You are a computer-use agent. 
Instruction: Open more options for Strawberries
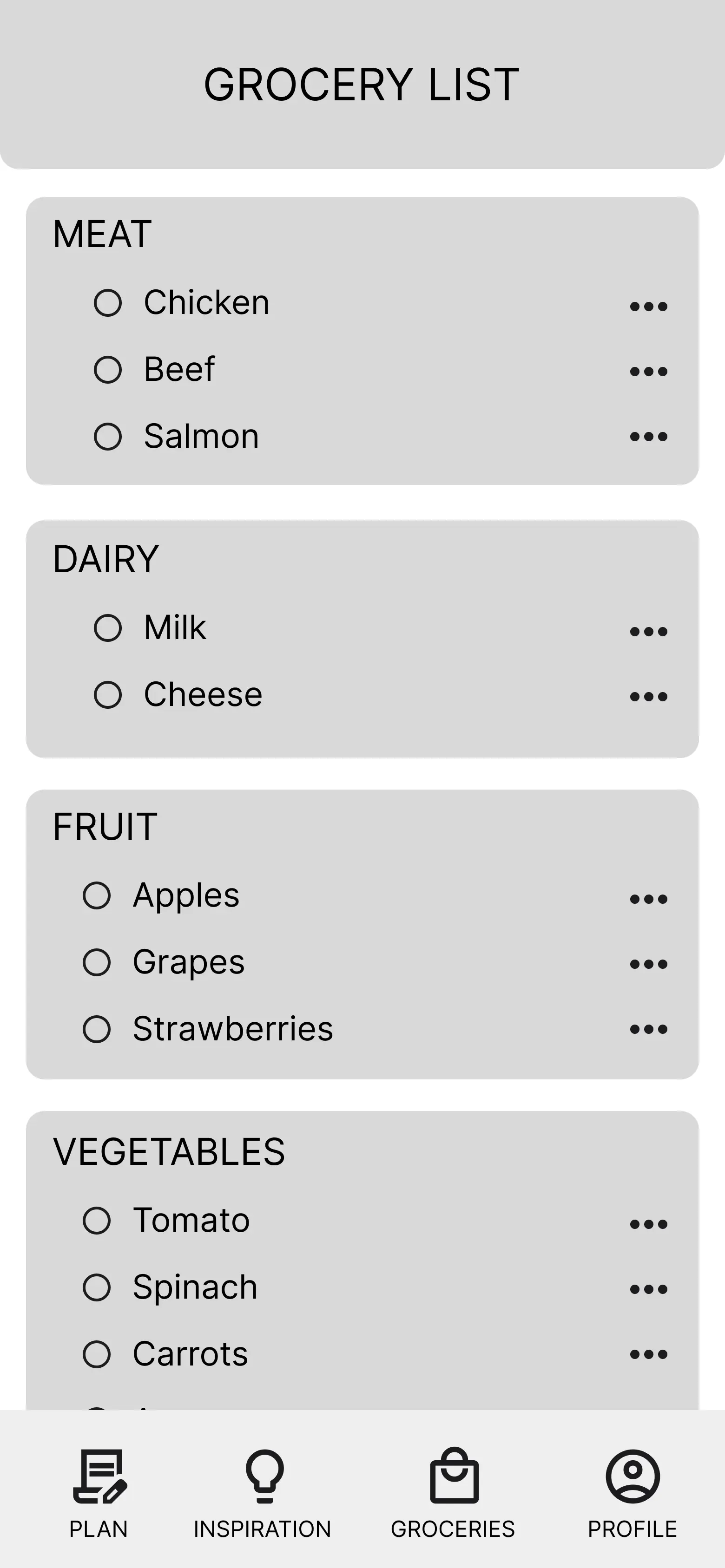[648, 1029]
